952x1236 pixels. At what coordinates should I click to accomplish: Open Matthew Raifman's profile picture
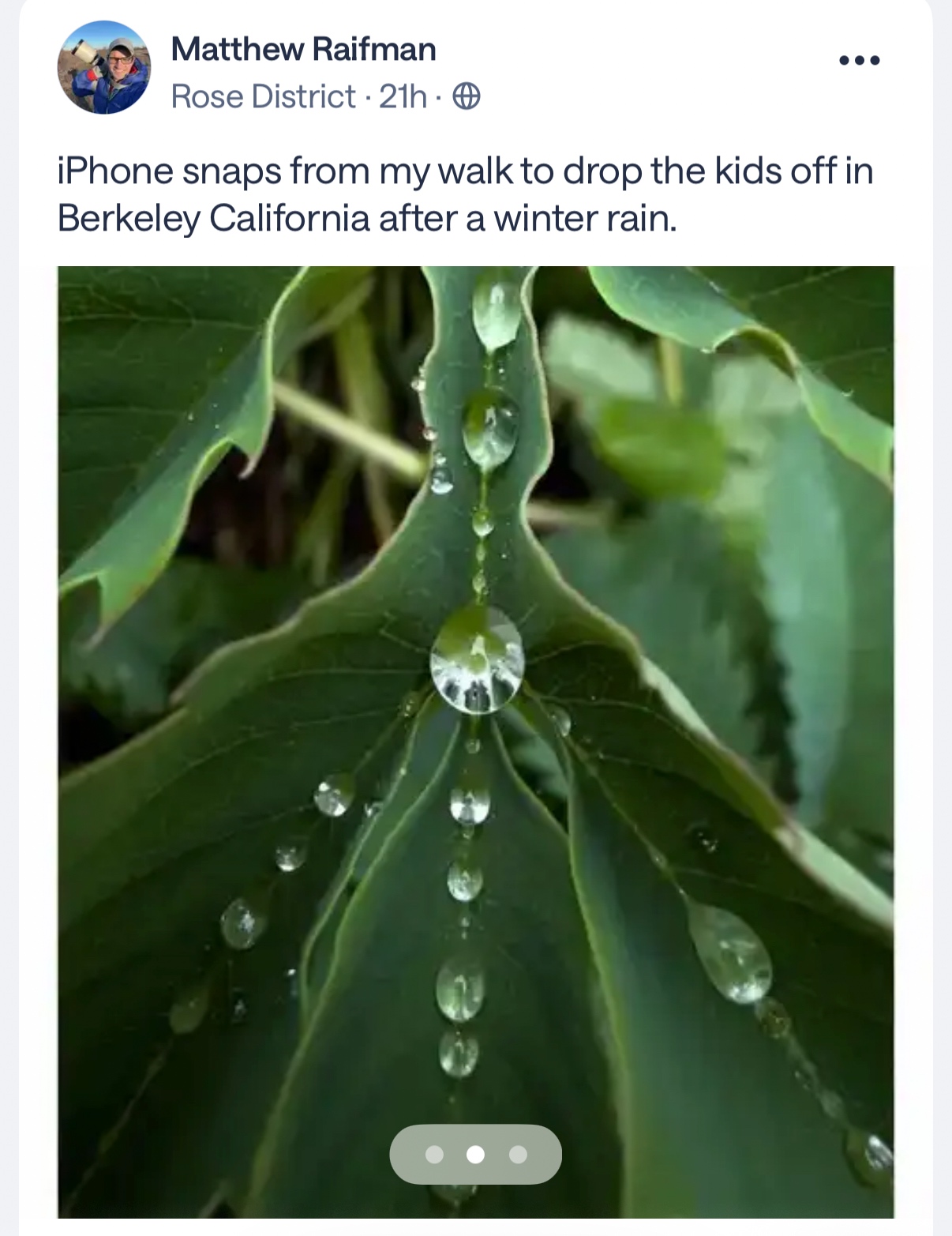click(103, 68)
